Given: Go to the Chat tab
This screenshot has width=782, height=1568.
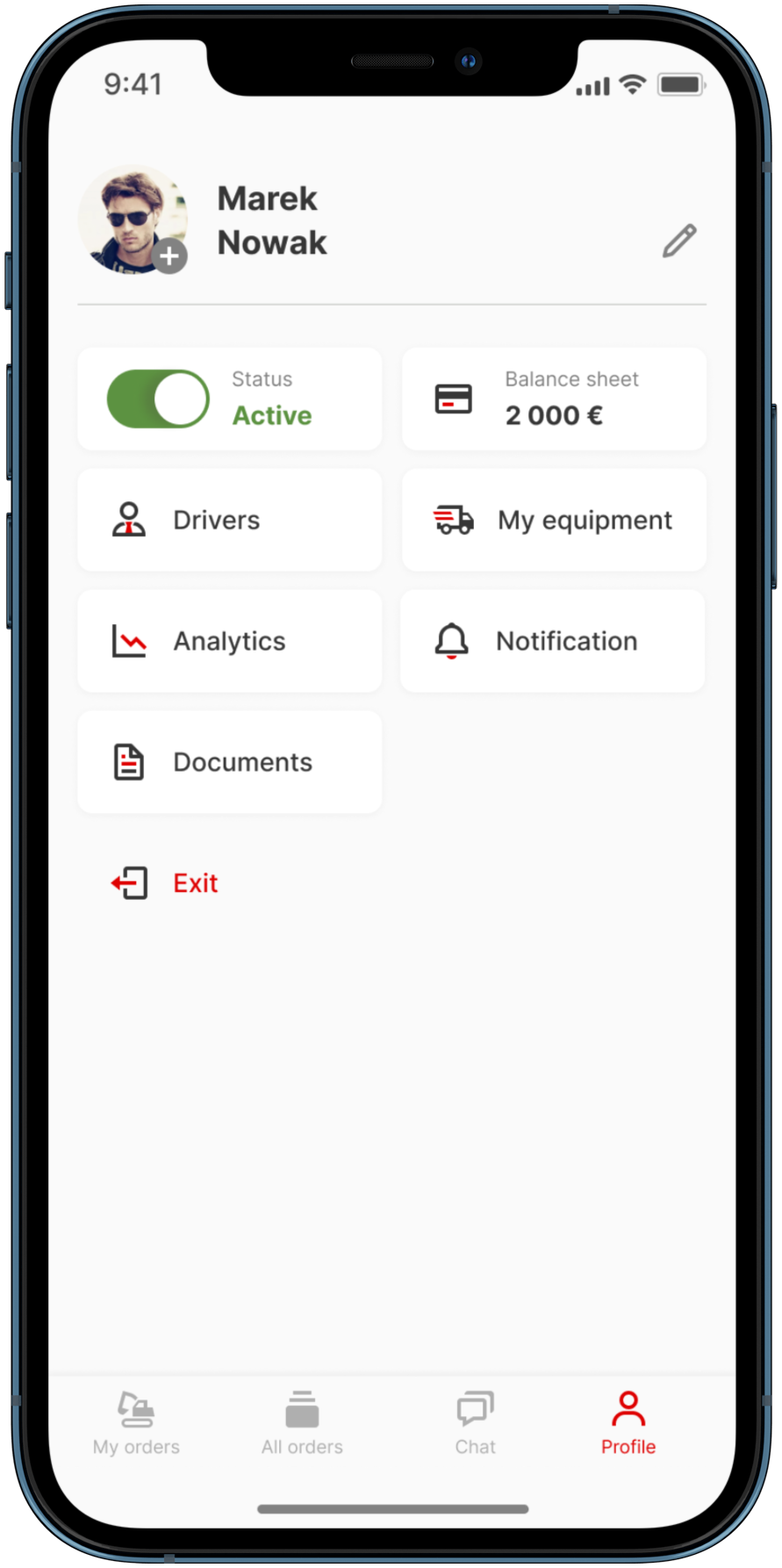Looking at the screenshot, I should [x=475, y=1423].
